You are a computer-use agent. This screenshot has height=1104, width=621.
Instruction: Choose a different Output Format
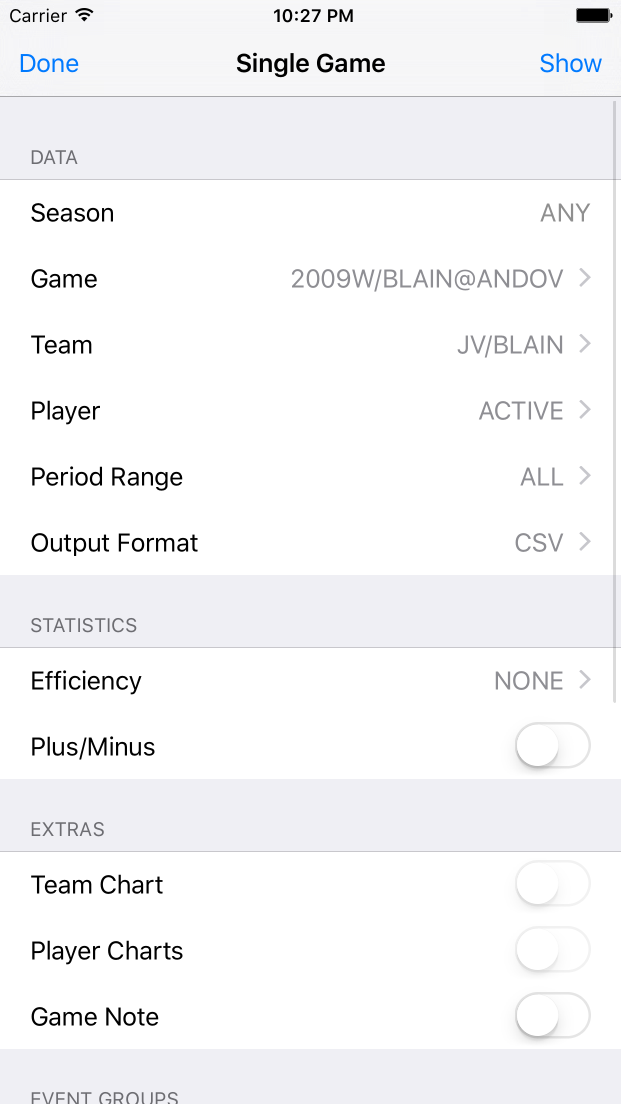click(x=310, y=543)
